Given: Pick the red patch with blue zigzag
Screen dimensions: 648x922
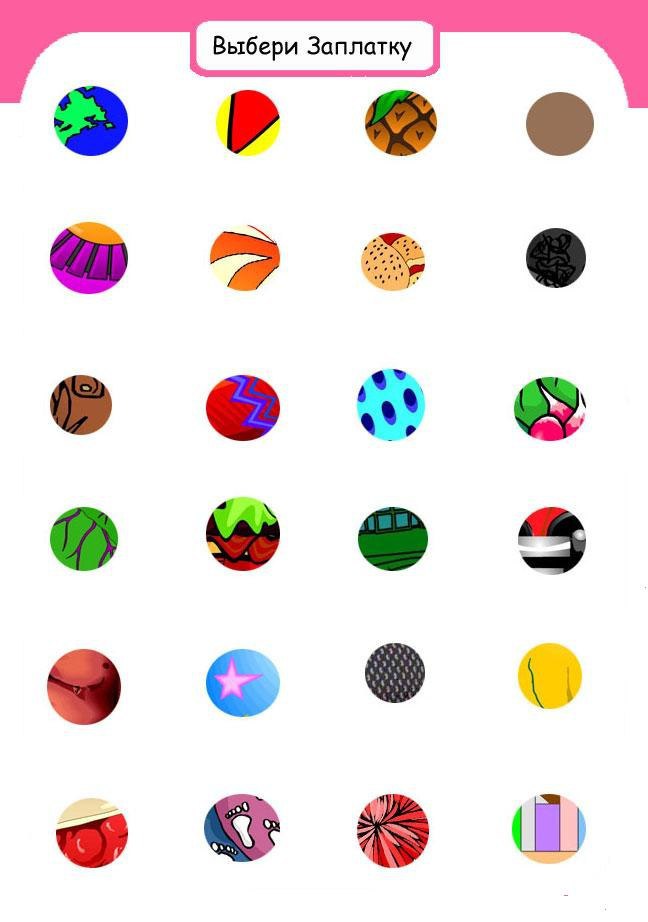Looking at the screenshot, I should tap(243, 407).
